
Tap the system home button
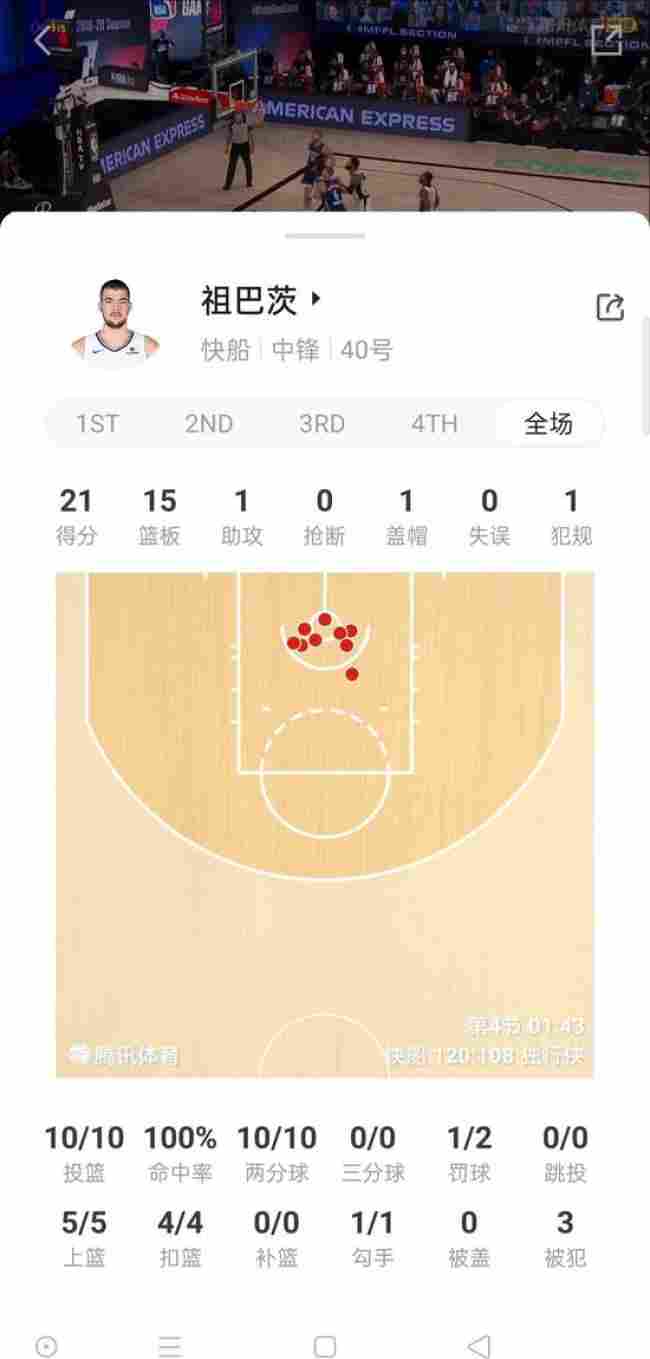tap(325, 1346)
